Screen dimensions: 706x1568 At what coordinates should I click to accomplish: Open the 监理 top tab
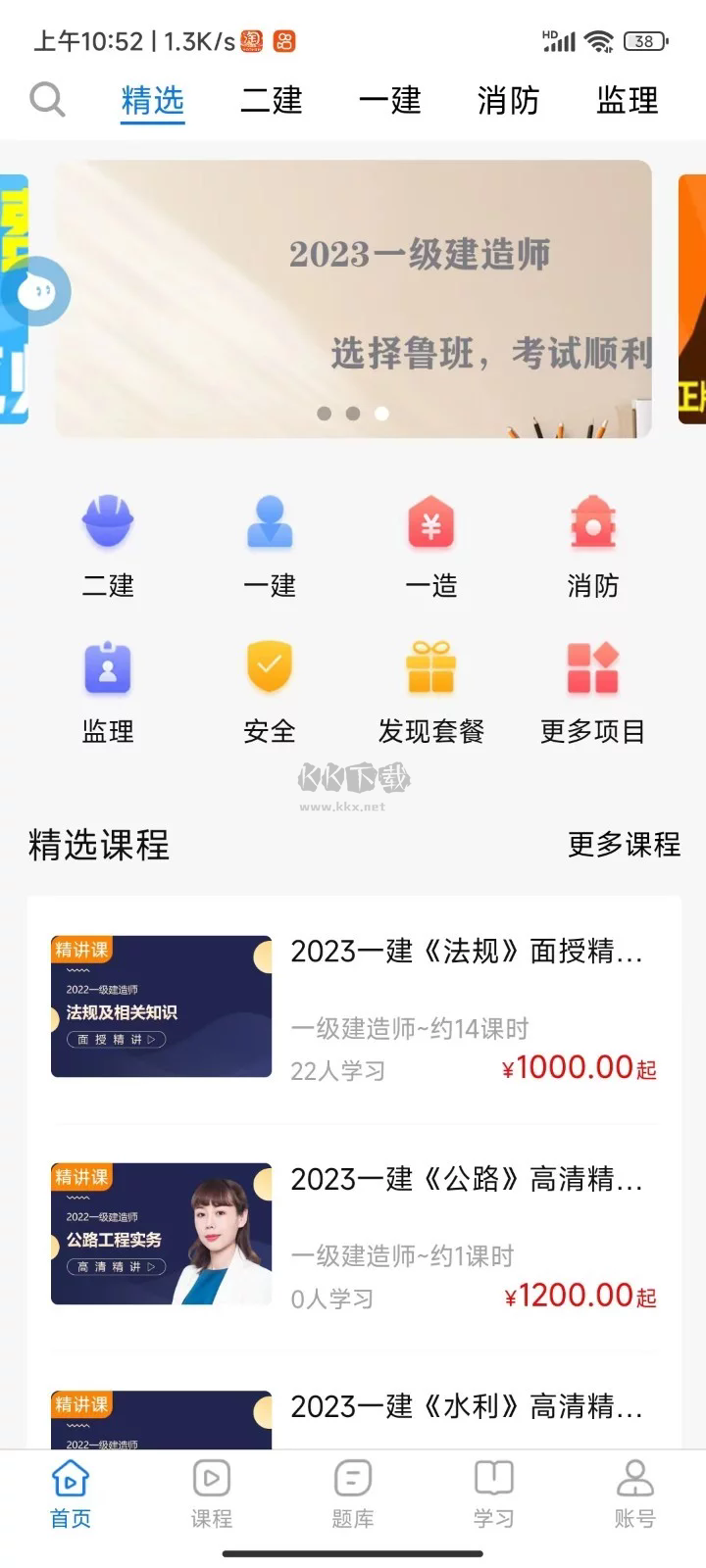pyautogui.click(x=628, y=101)
